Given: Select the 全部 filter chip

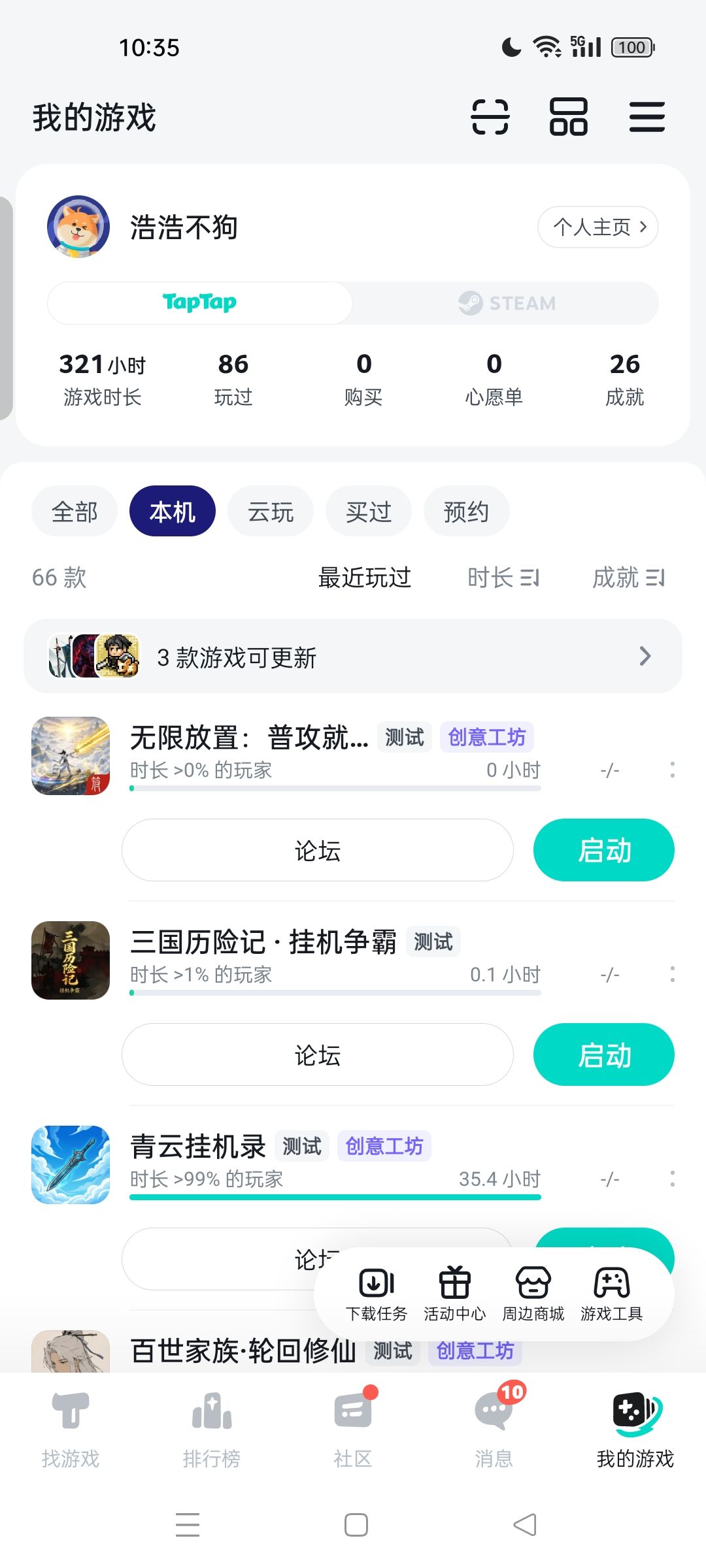Looking at the screenshot, I should point(75,512).
